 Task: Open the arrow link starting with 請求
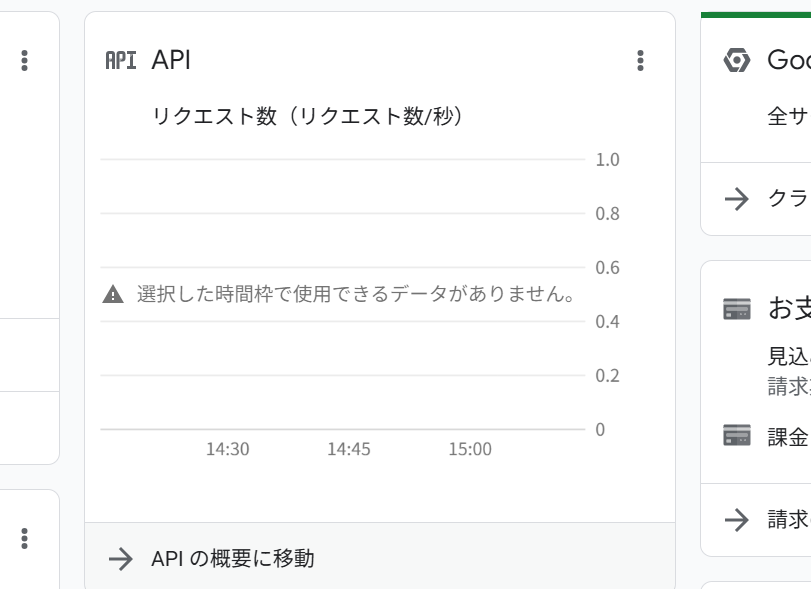click(x=768, y=519)
